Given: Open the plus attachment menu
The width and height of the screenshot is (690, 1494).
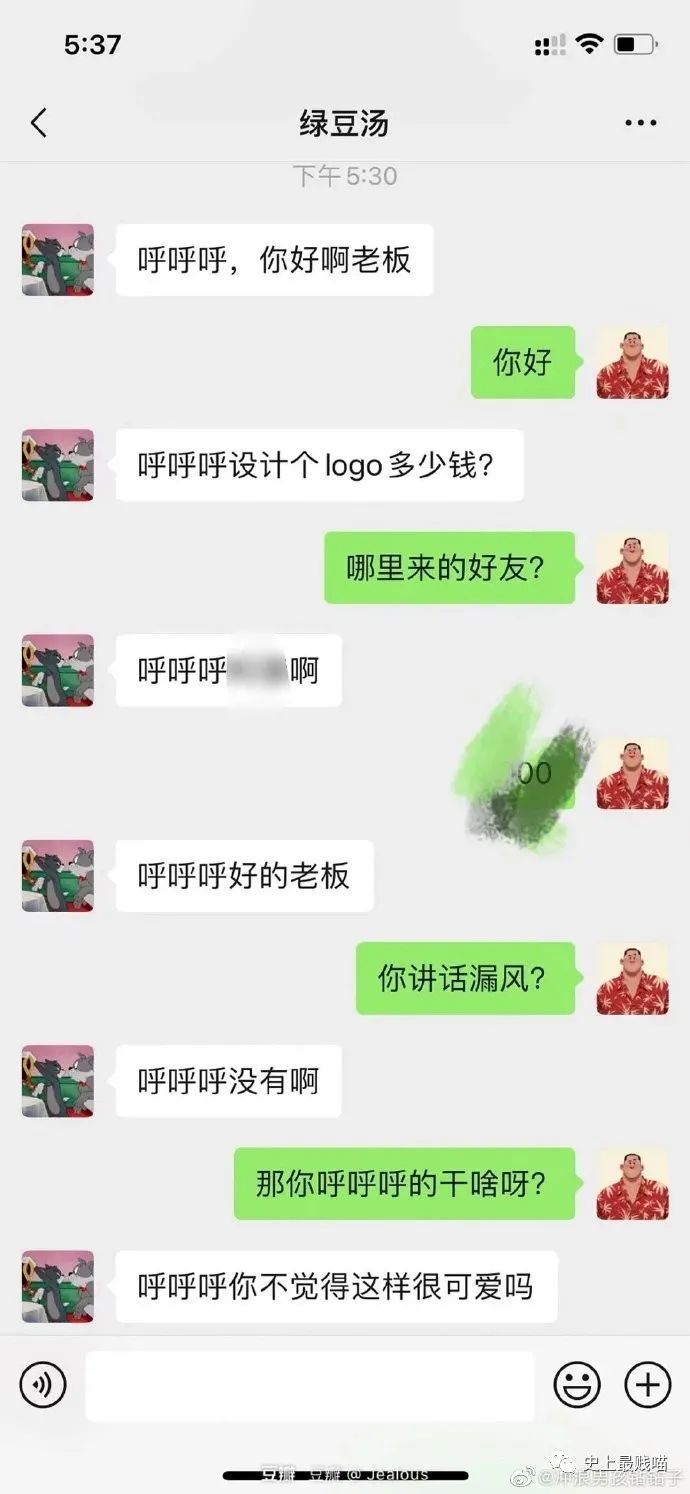Looking at the screenshot, I should click(x=647, y=1385).
